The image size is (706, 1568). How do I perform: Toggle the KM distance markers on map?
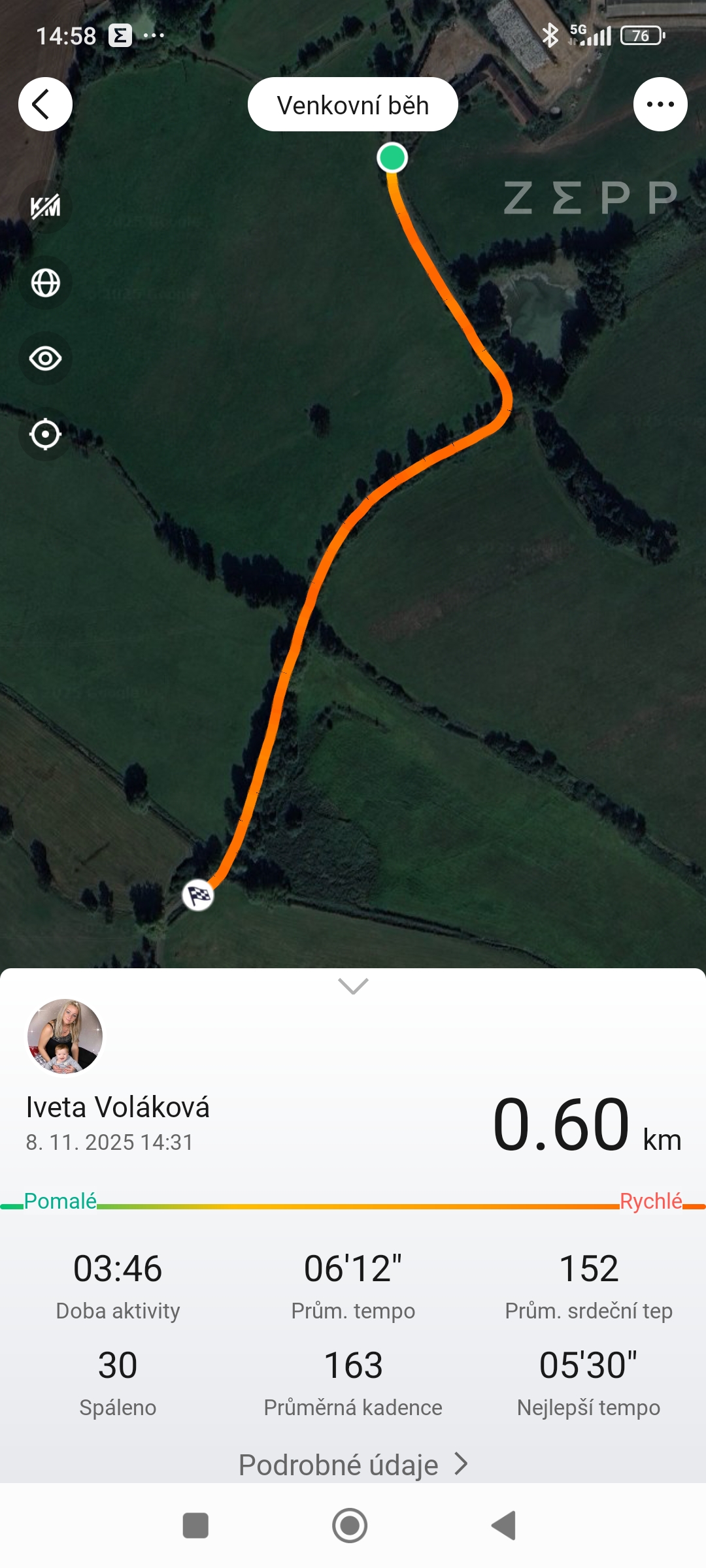click(45, 207)
